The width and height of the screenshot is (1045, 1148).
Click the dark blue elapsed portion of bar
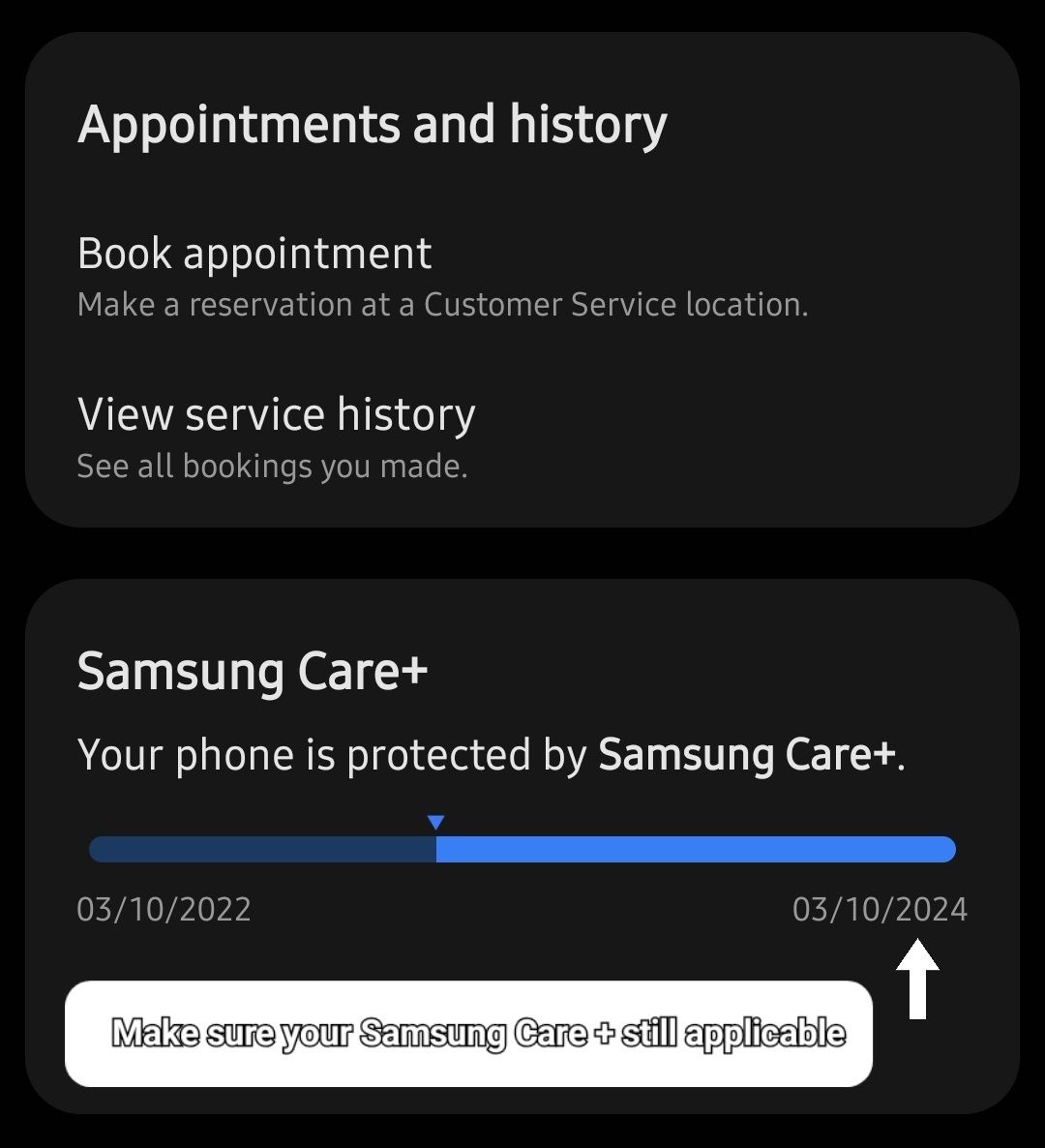(261, 849)
